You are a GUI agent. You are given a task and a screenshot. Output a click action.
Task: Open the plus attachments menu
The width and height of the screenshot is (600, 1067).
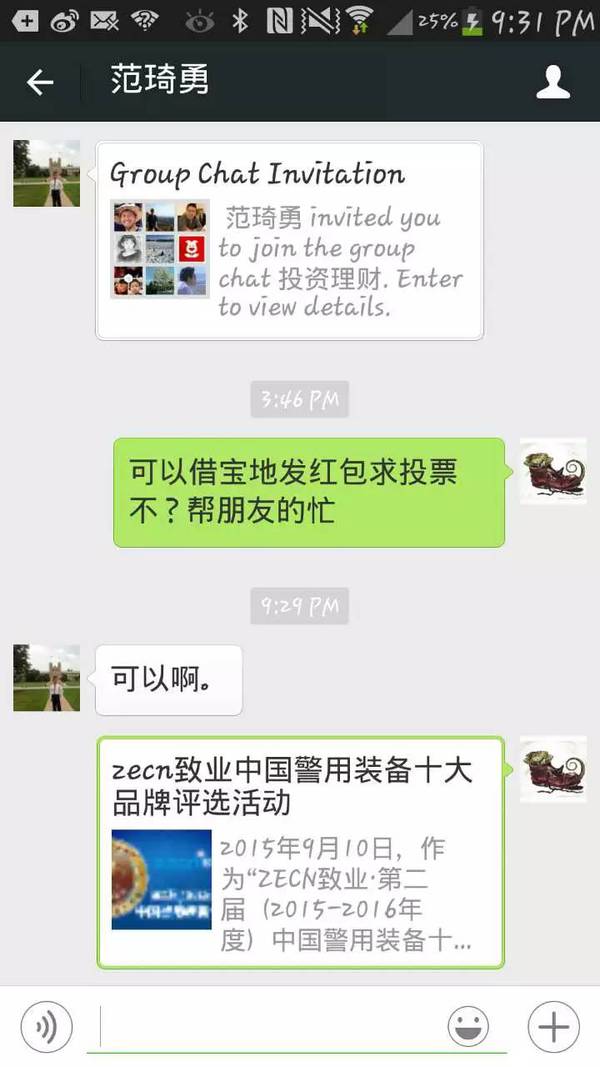553,1026
